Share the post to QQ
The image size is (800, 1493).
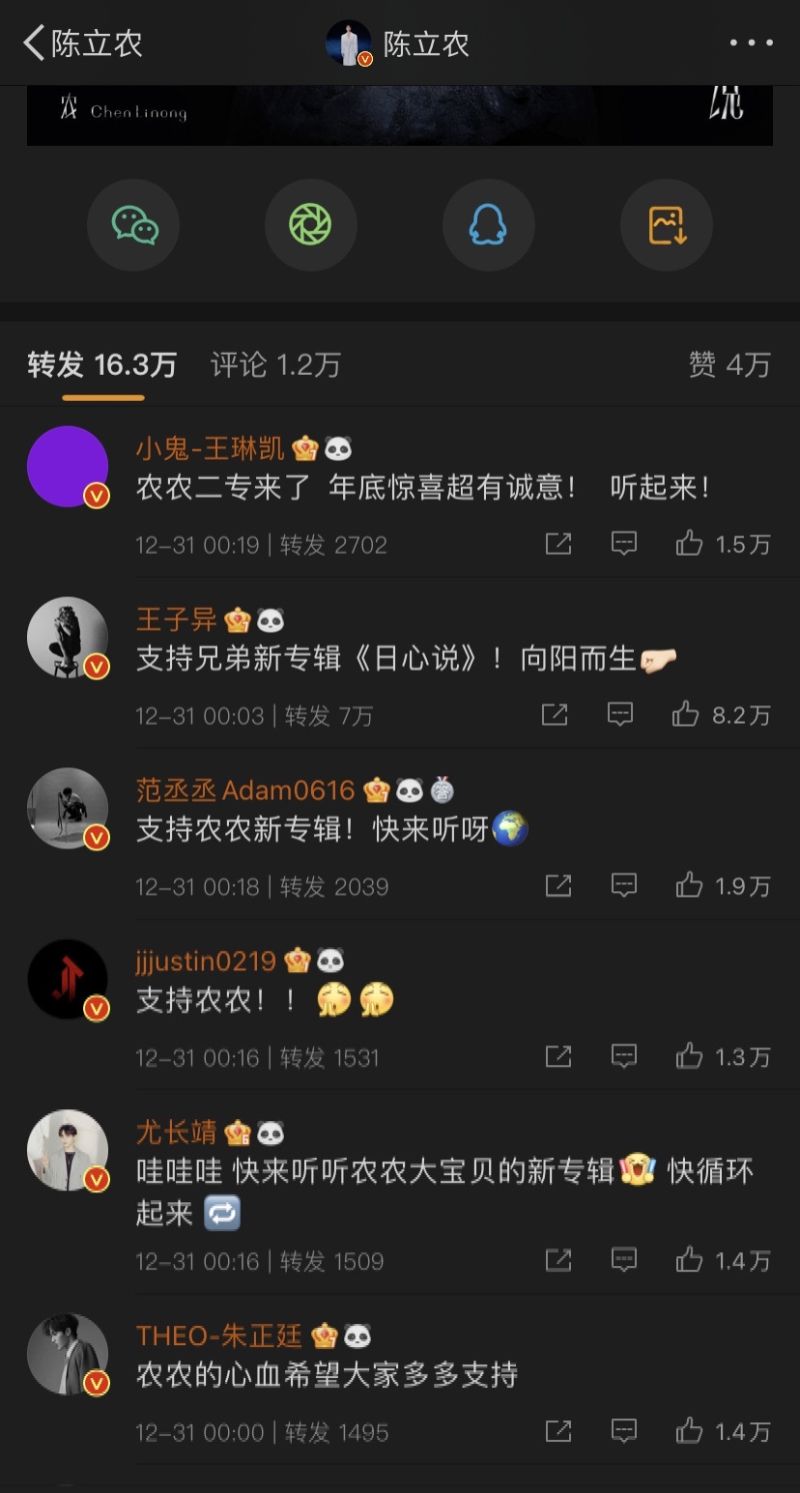tap(489, 225)
